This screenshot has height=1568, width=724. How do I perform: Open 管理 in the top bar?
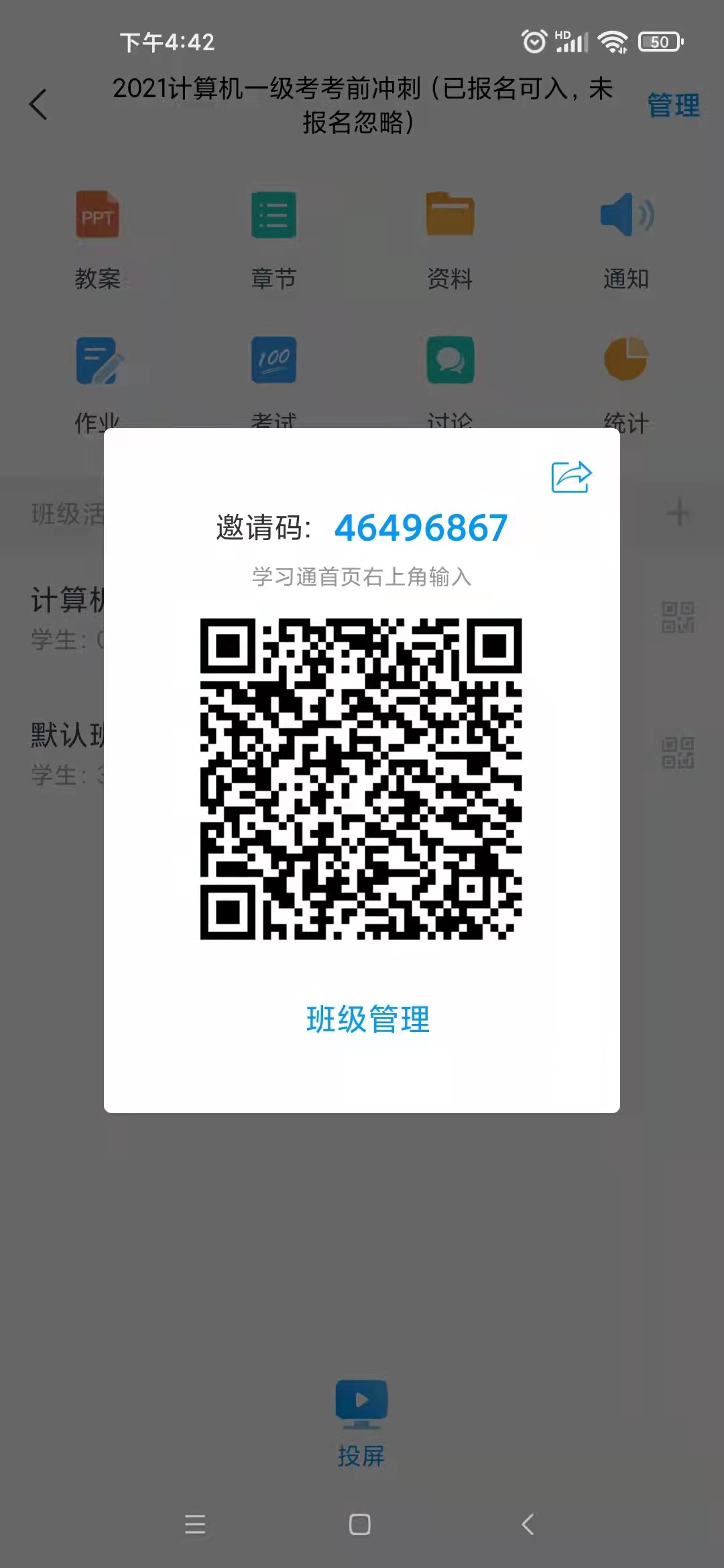coord(672,105)
